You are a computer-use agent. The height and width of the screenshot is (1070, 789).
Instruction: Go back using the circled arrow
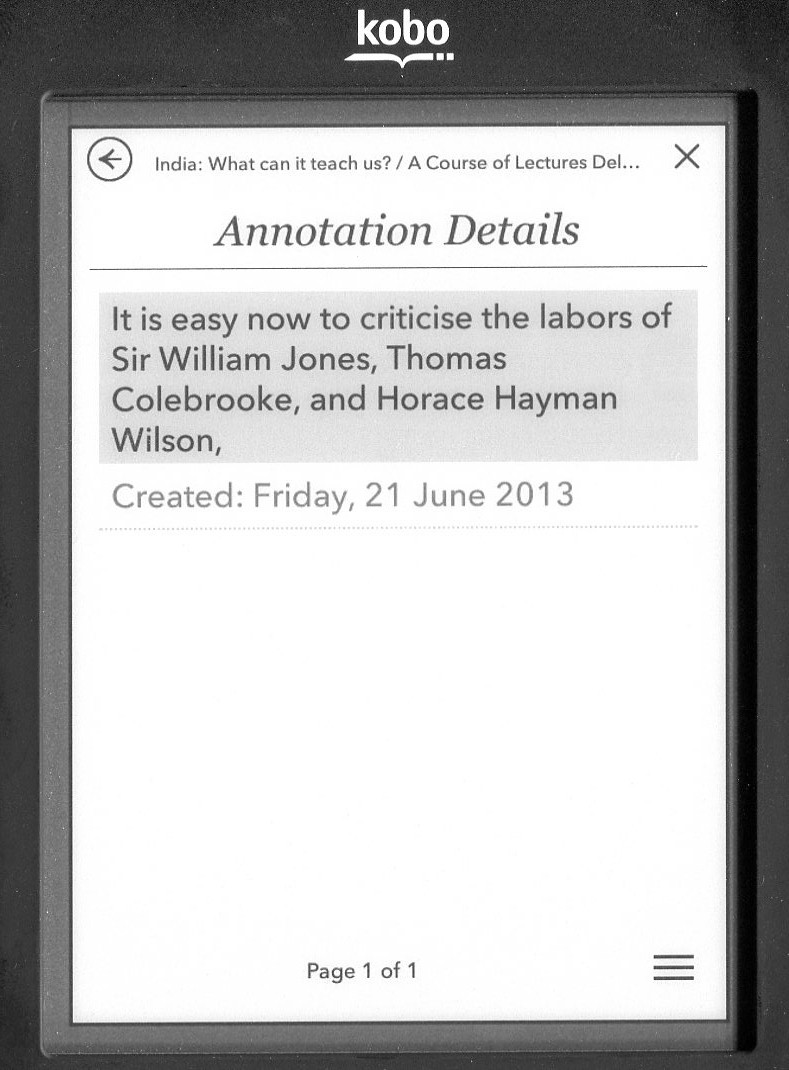click(x=109, y=160)
